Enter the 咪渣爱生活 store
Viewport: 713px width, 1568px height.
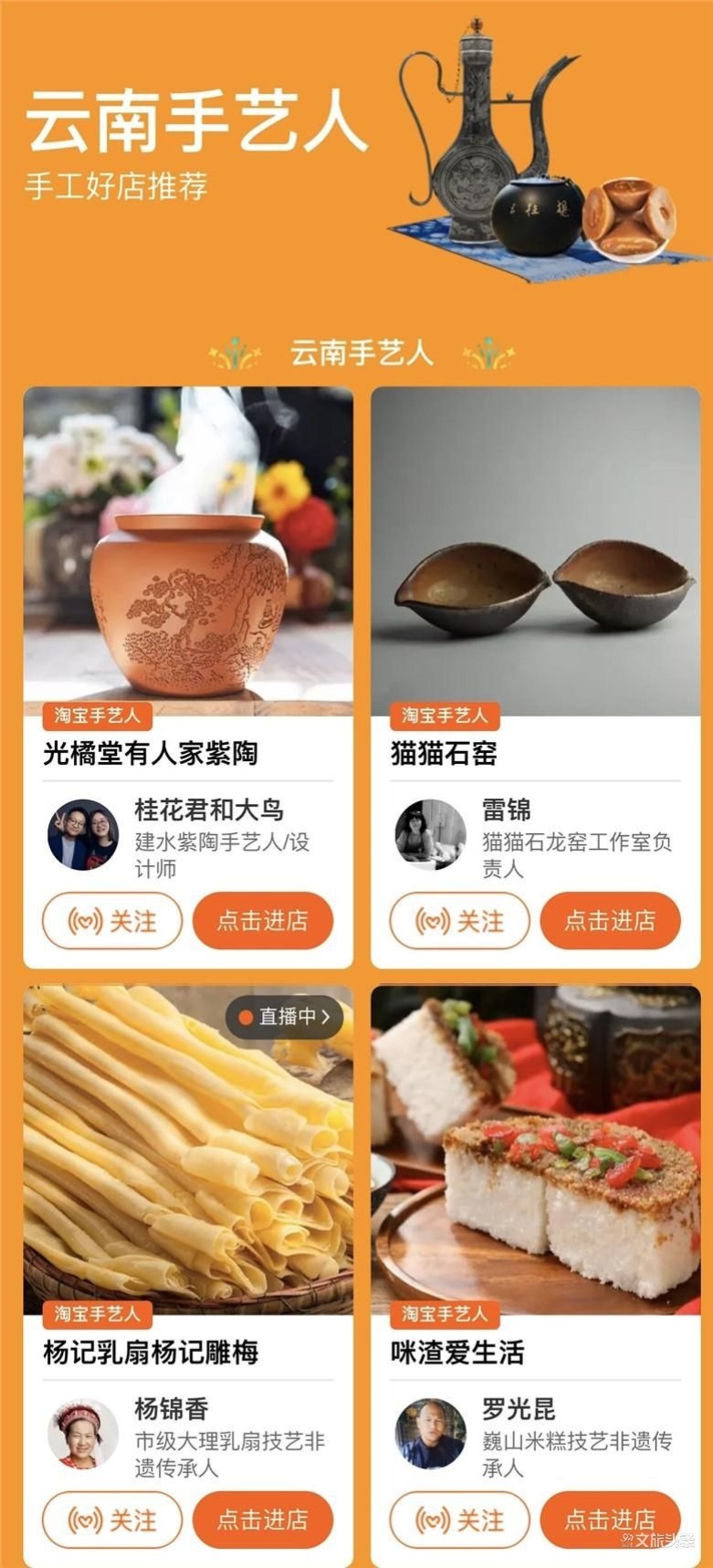click(610, 1520)
